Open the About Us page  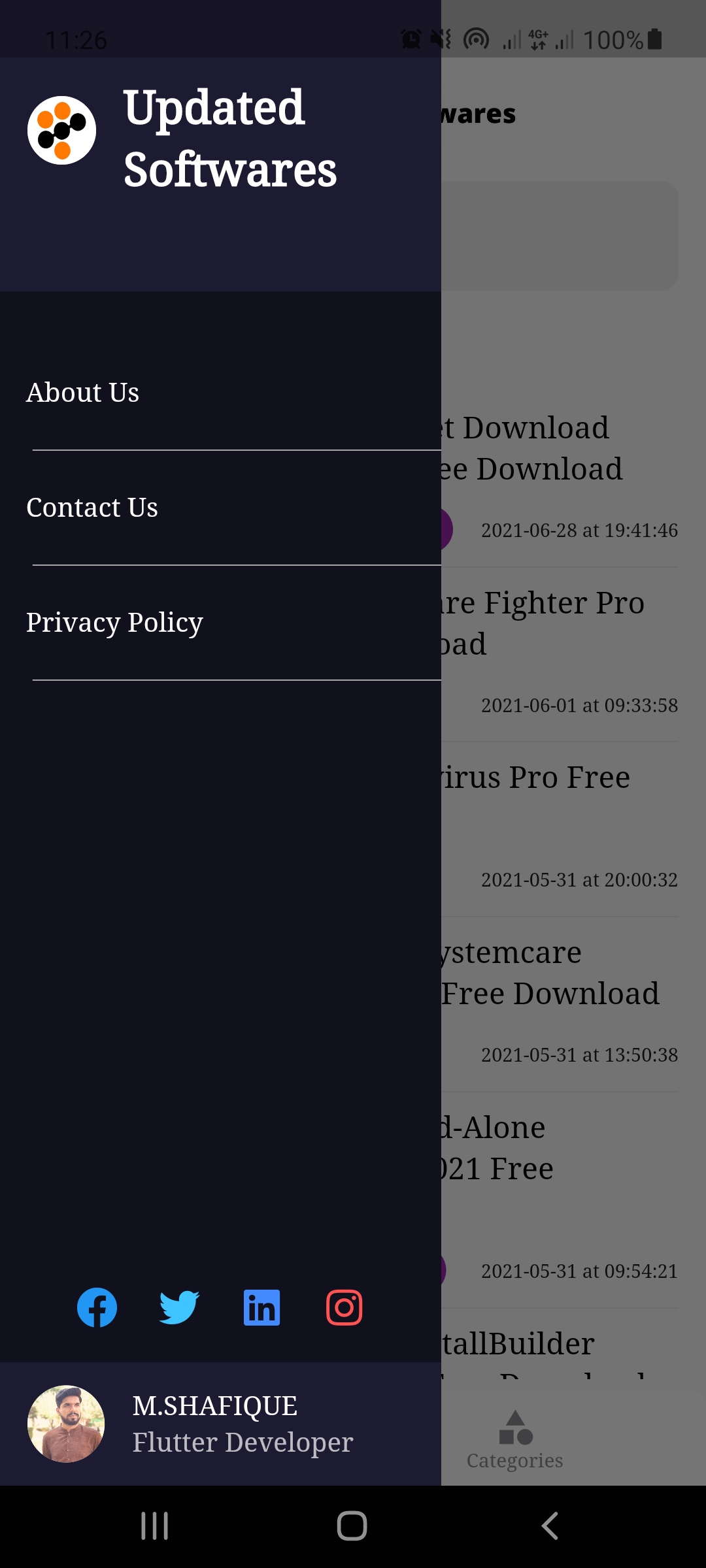point(82,392)
